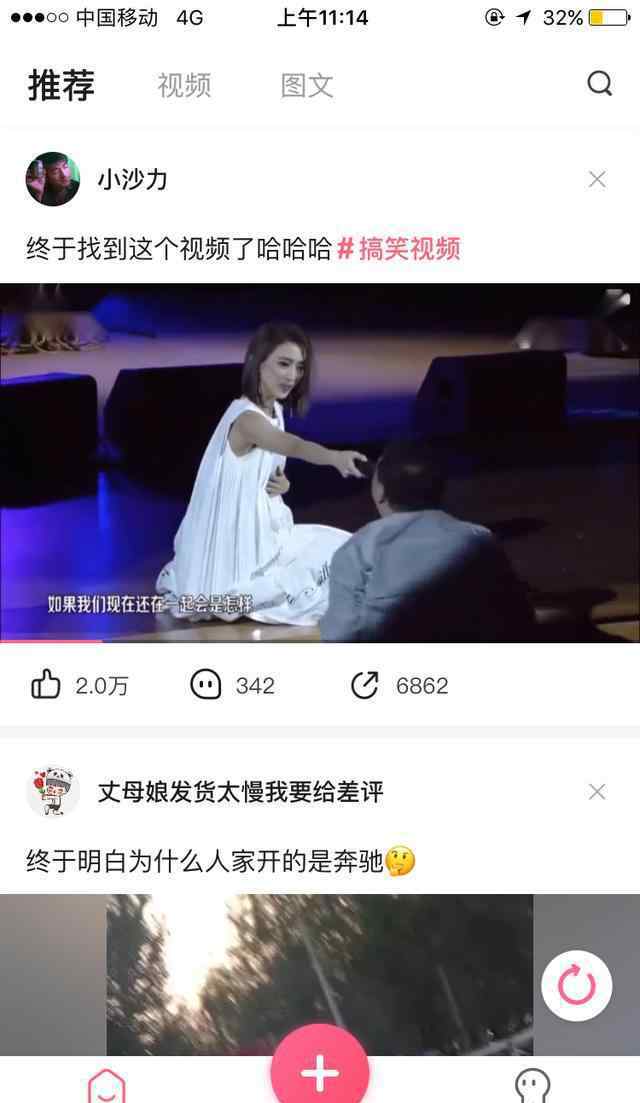Image resolution: width=640 pixels, height=1103 pixels.
Task: Switch to the 视频 tab
Action: [x=184, y=86]
